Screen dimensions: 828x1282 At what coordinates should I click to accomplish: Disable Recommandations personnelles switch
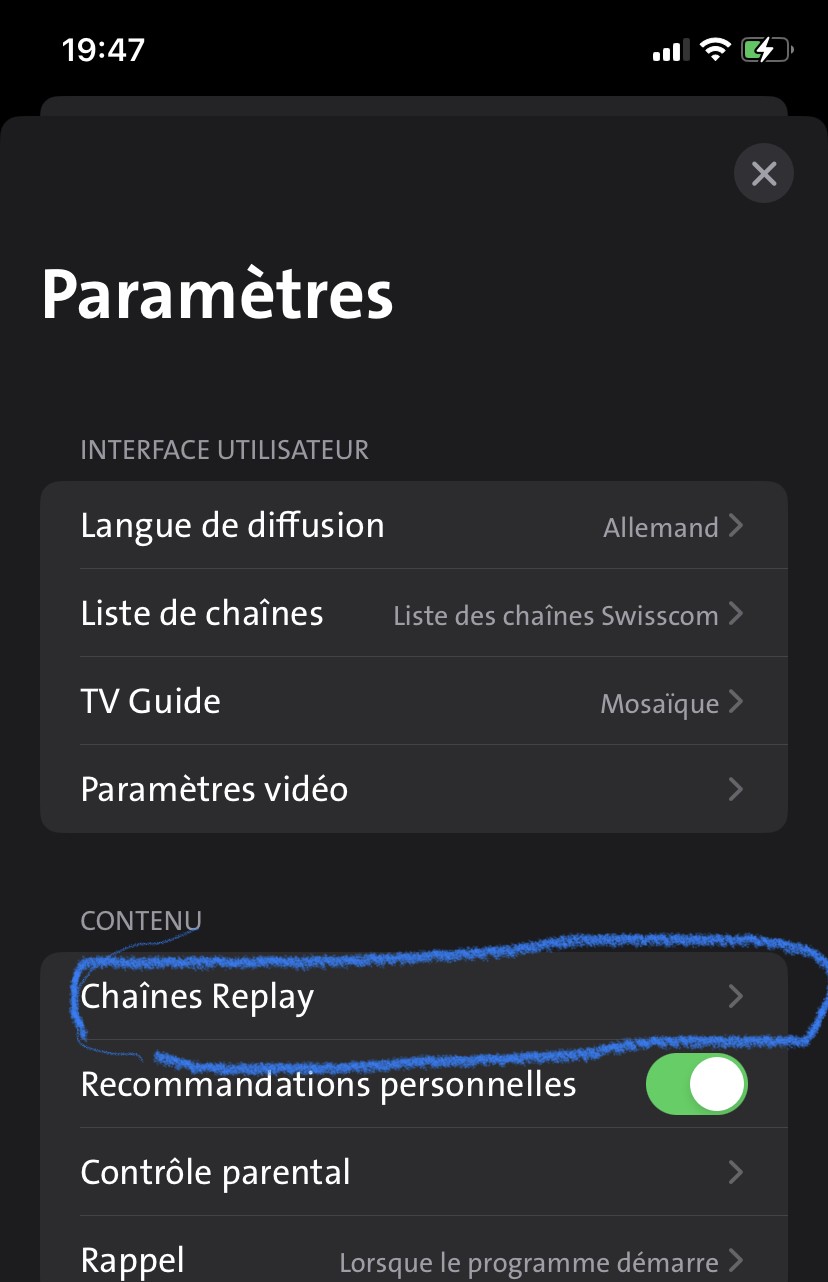coord(697,1085)
